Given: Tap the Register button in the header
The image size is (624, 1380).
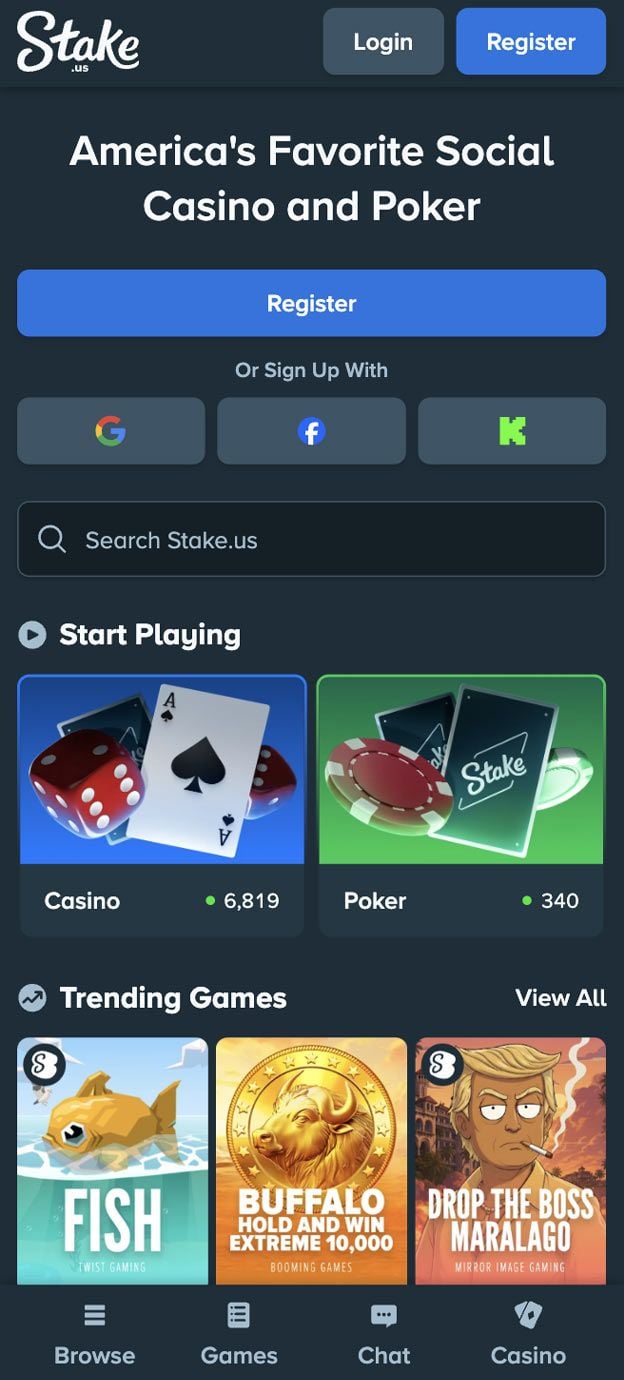Looking at the screenshot, I should [x=531, y=42].
